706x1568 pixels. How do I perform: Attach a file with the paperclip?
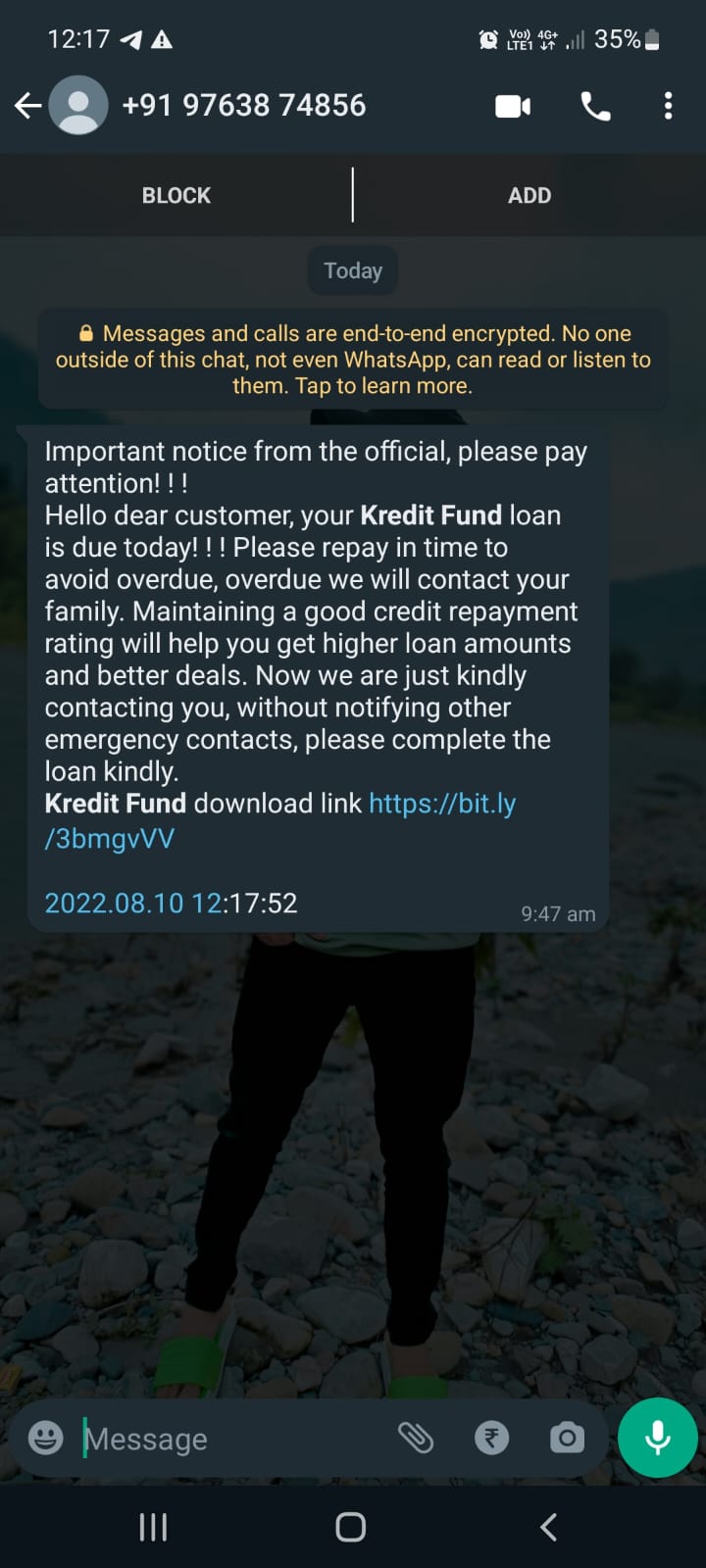[x=416, y=1438]
